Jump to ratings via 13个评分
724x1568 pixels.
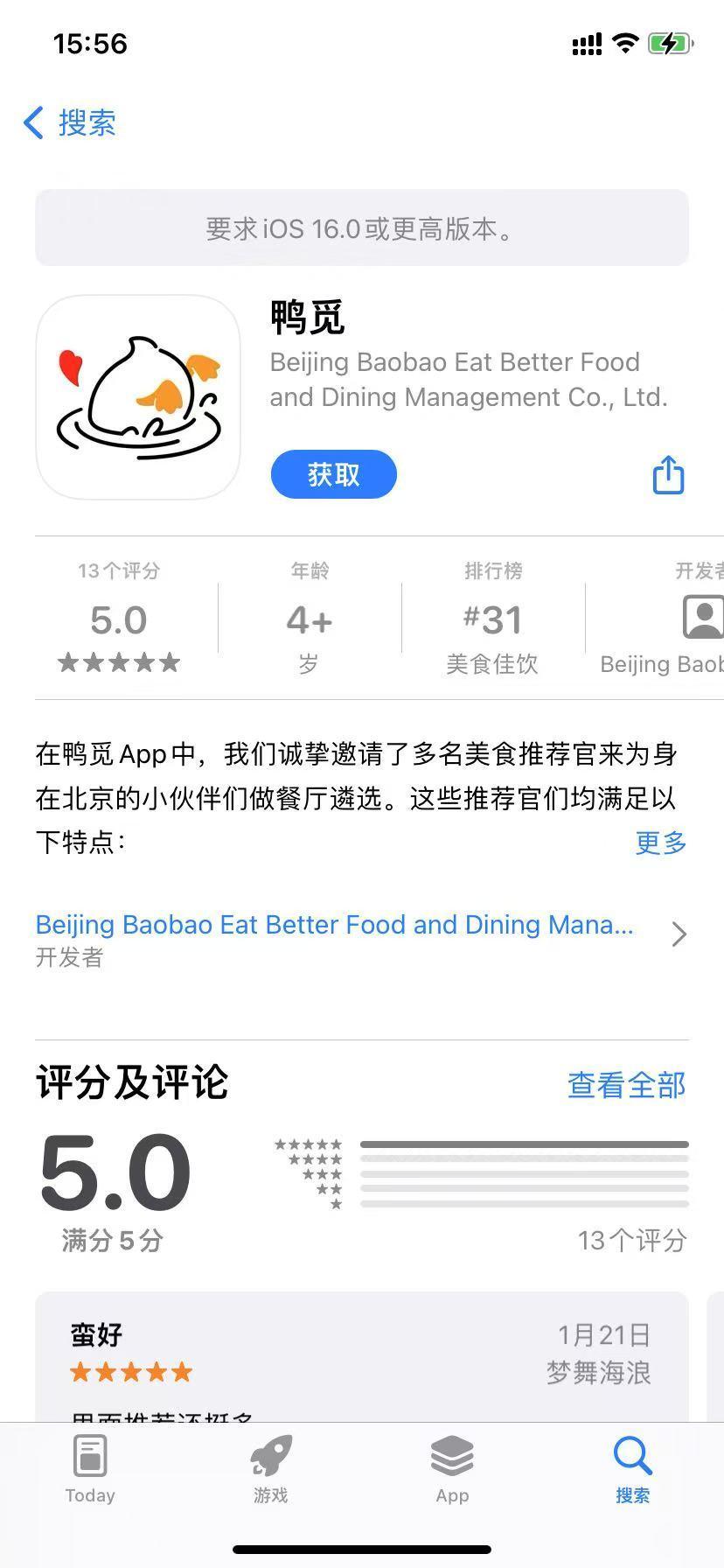pyautogui.click(x=119, y=618)
